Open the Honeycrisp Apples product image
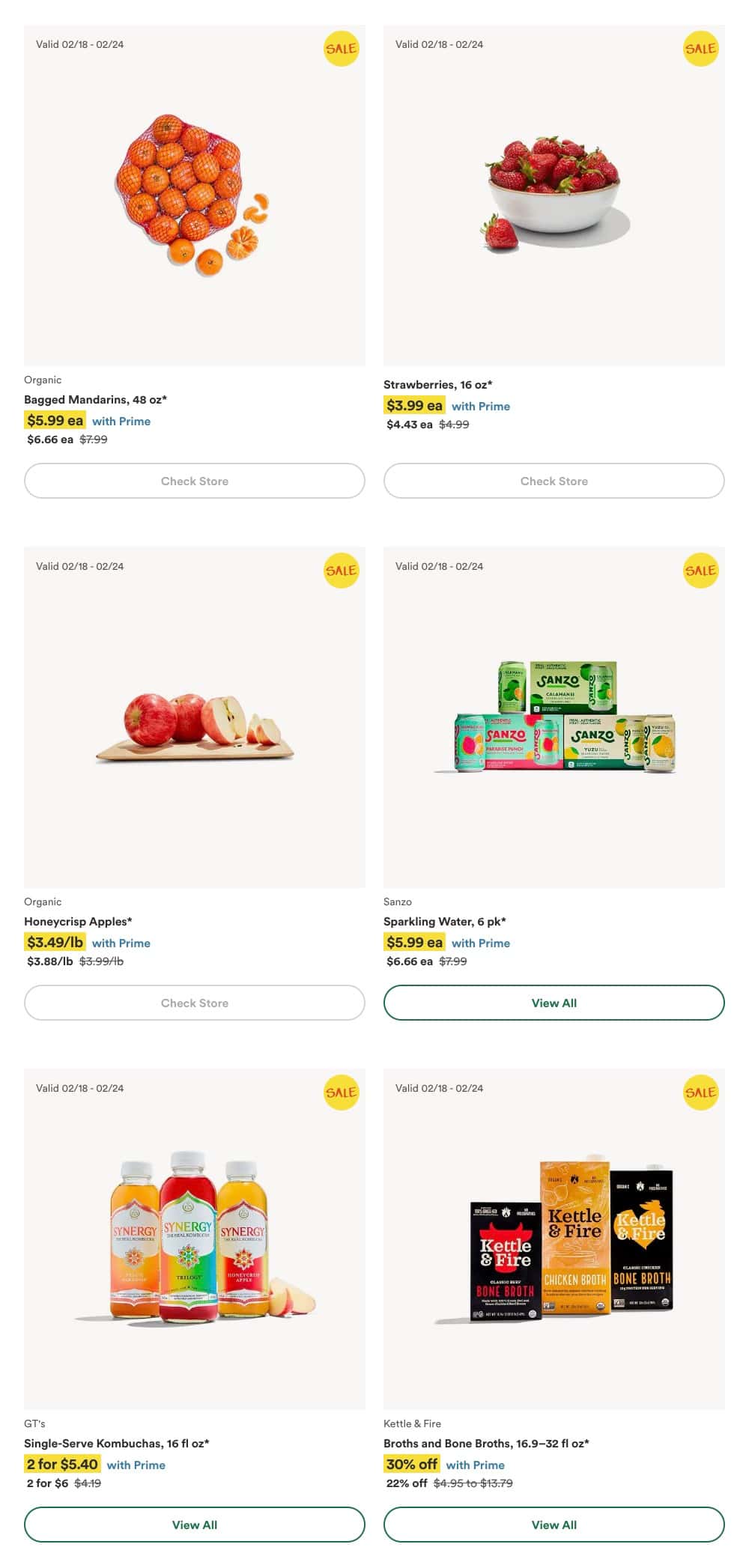This screenshot has width=746, height=1568. (195, 717)
